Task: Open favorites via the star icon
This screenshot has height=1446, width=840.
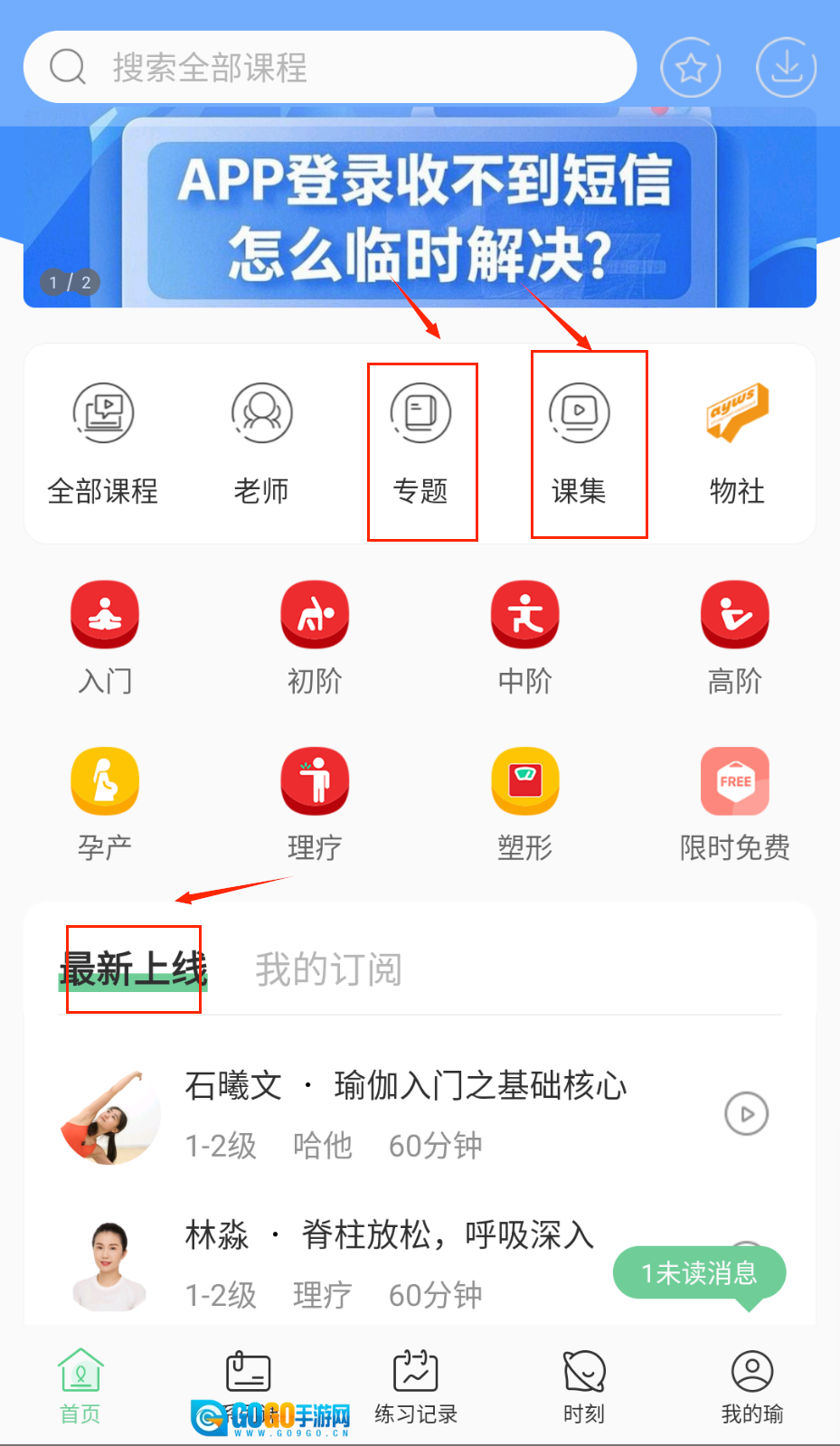Action: tap(691, 67)
